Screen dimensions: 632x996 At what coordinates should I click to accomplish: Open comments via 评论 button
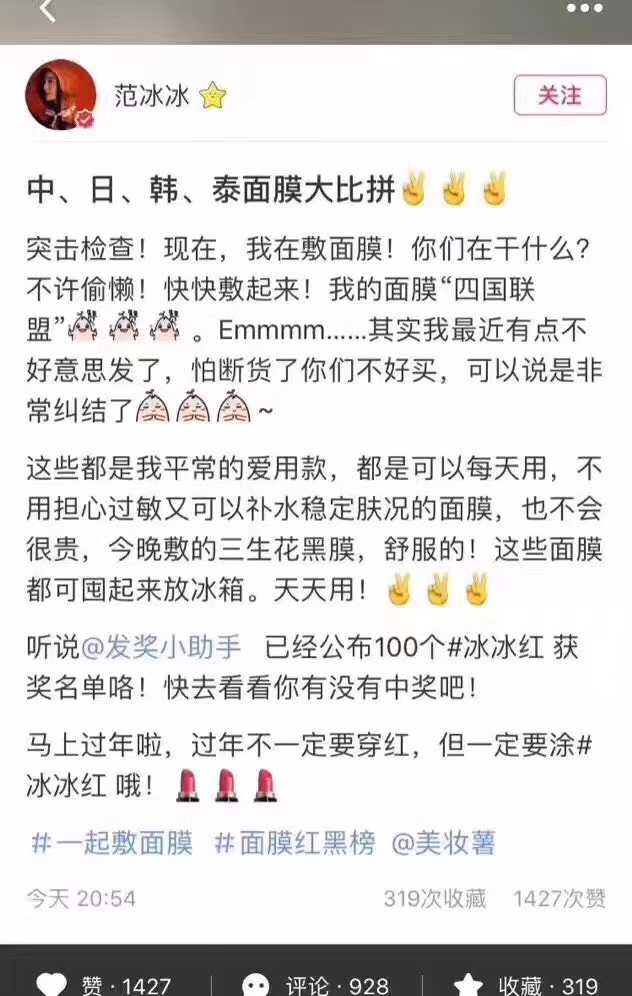click(317, 984)
